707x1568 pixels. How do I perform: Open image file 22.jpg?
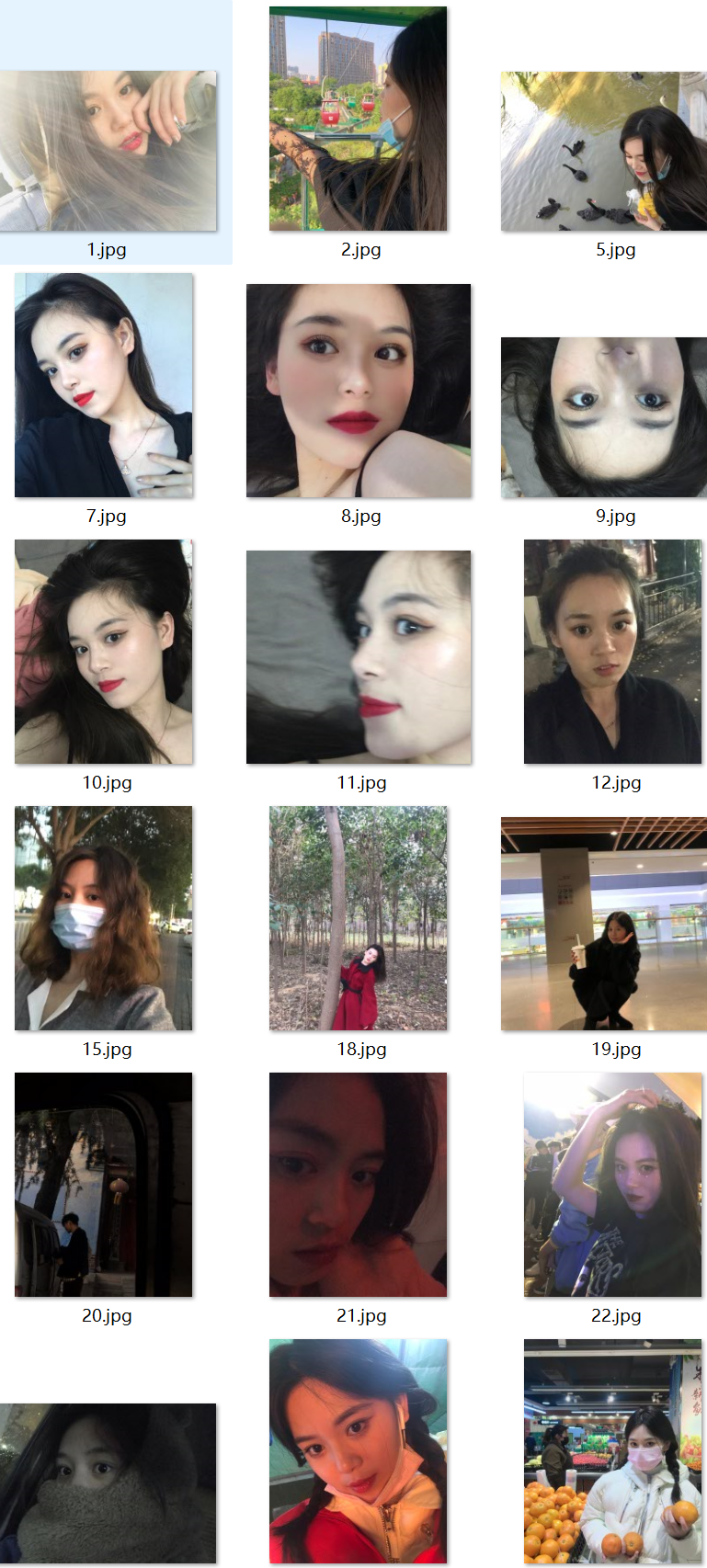612,1185
